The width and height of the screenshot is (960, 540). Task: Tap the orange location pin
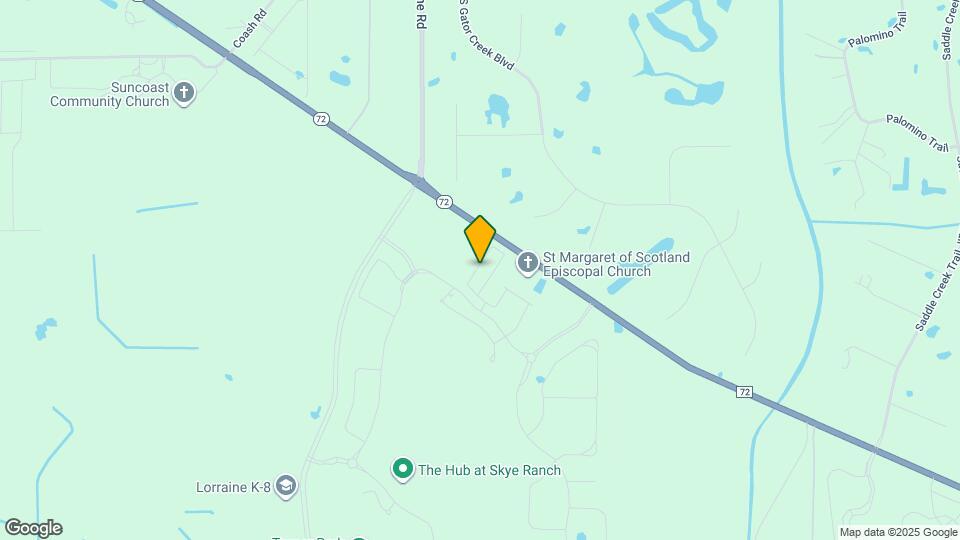click(480, 239)
